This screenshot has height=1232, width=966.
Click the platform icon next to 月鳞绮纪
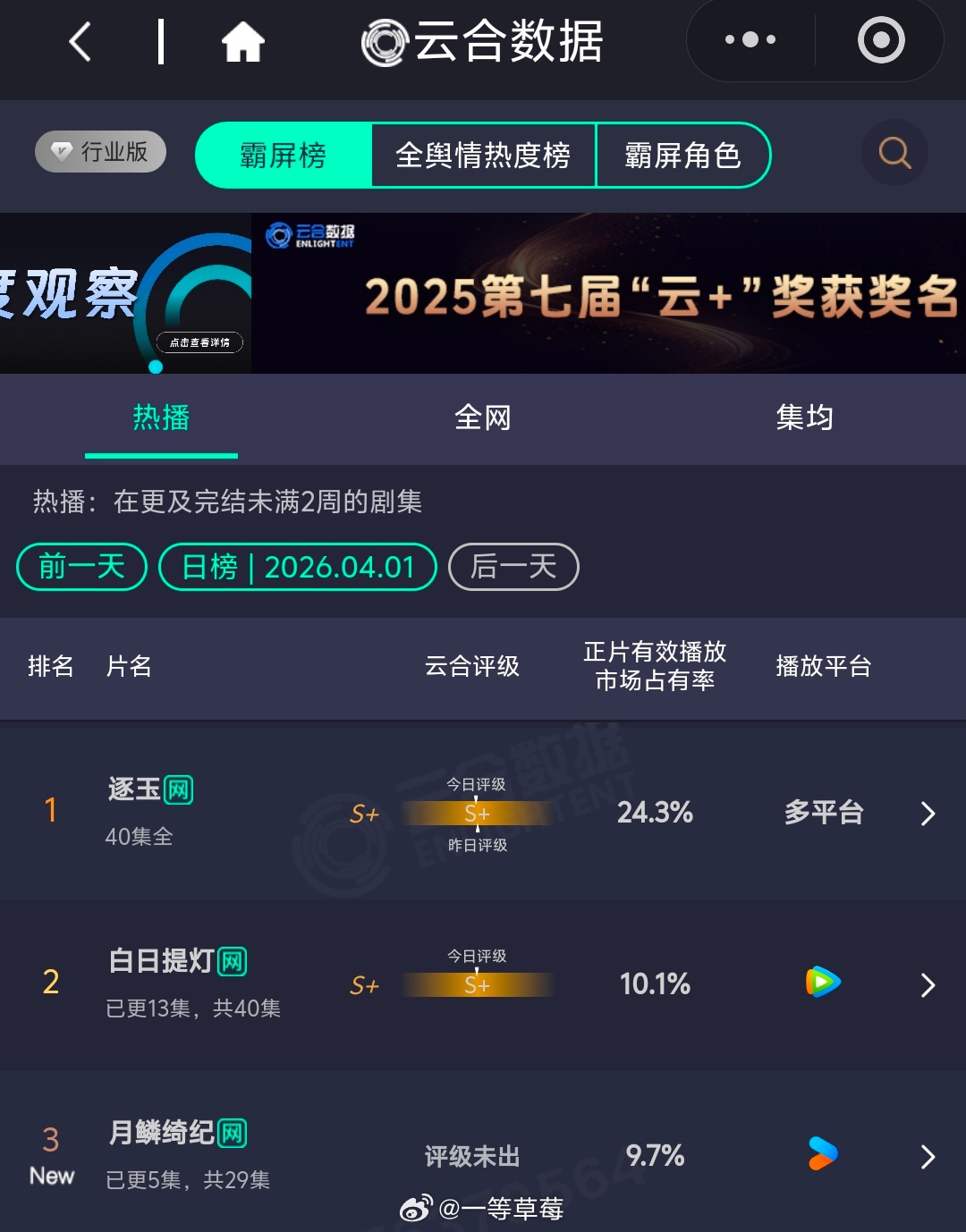(823, 1154)
